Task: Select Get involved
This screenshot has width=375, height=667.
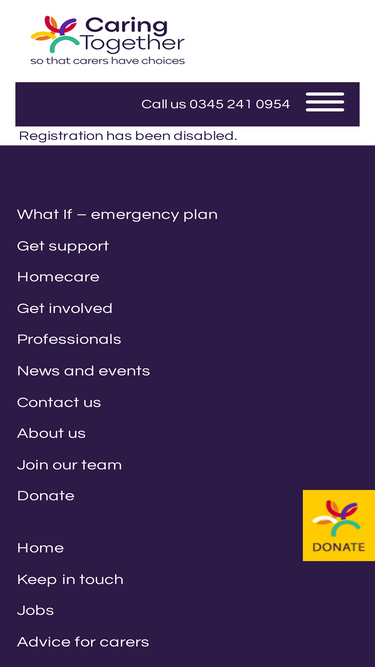Action: [x=65, y=308]
